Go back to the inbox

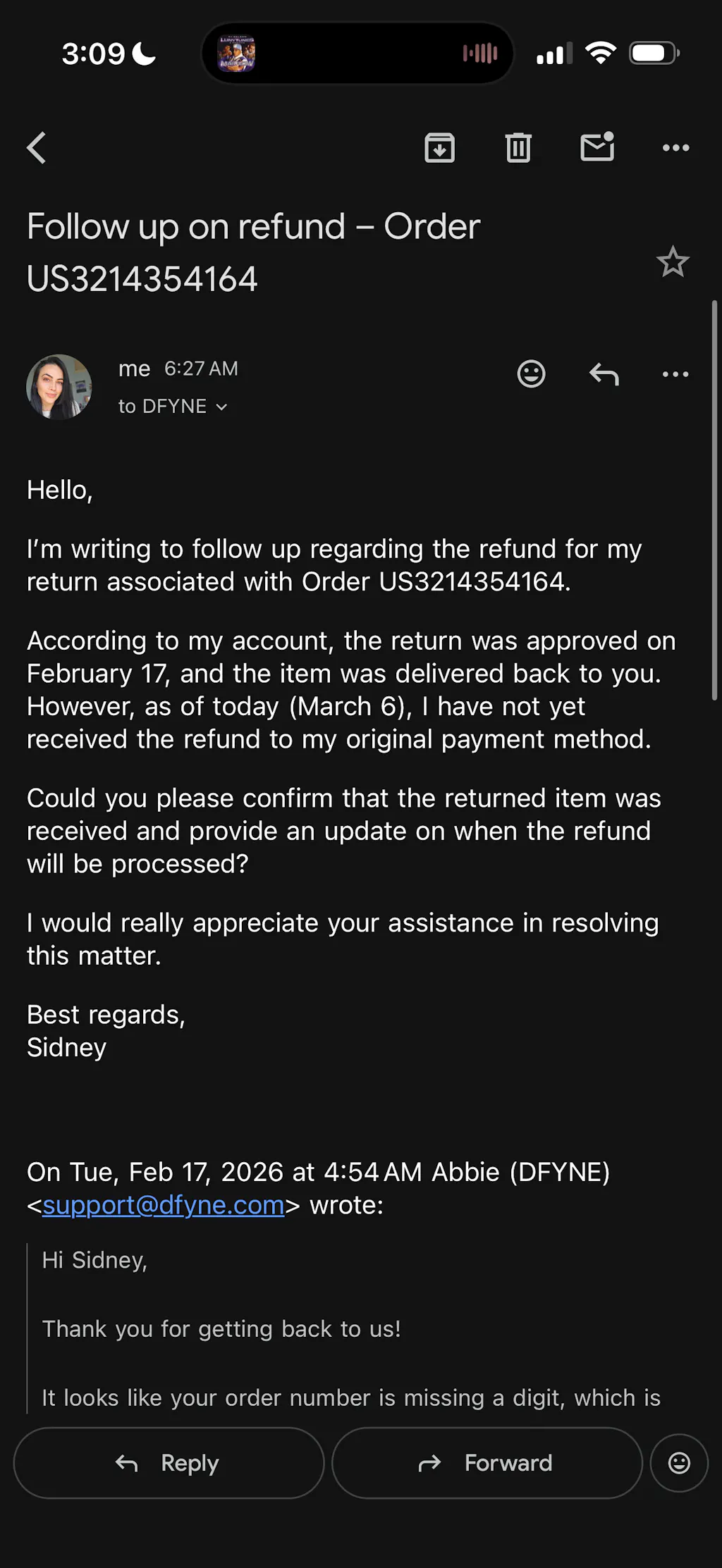click(37, 148)
